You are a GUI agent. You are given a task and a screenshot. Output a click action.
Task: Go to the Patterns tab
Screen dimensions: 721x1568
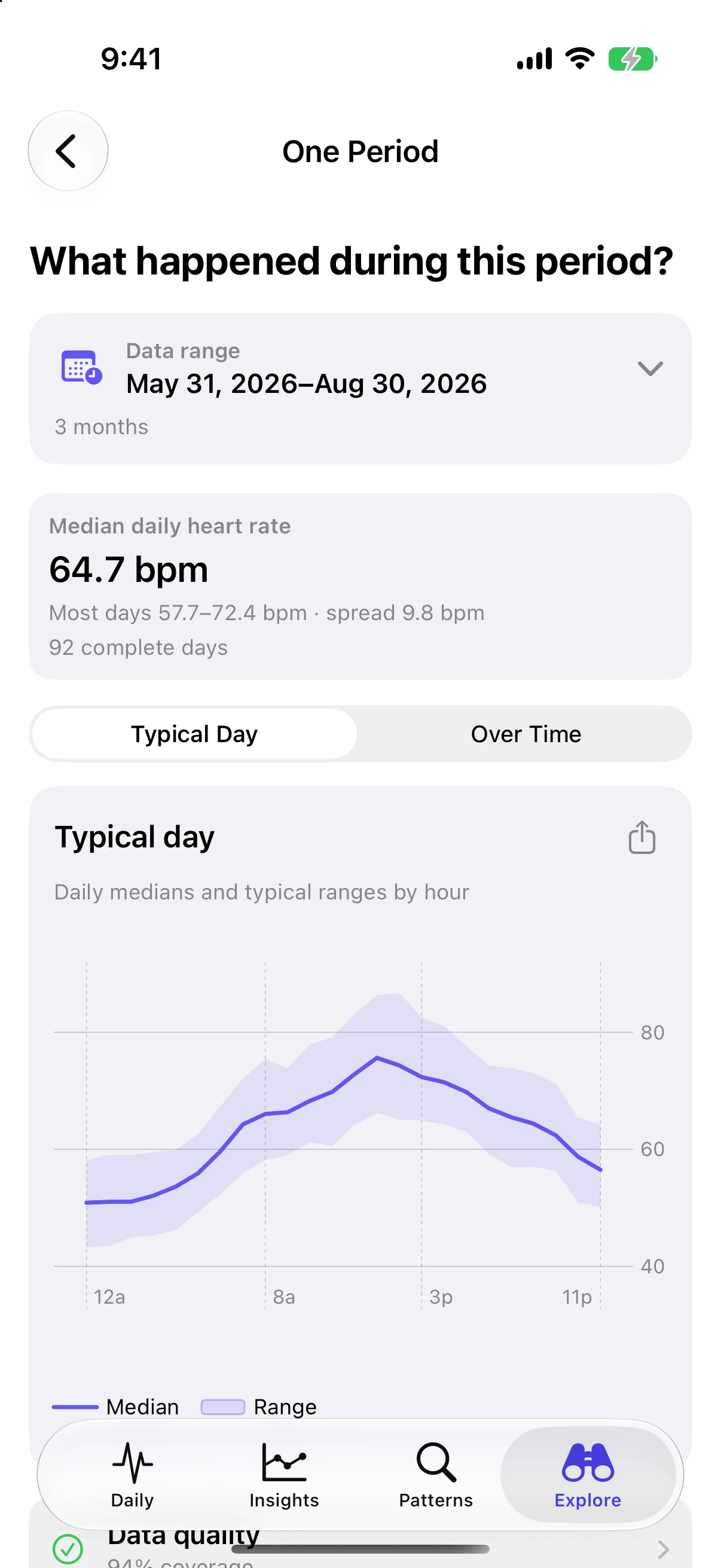click(436, 1475)
